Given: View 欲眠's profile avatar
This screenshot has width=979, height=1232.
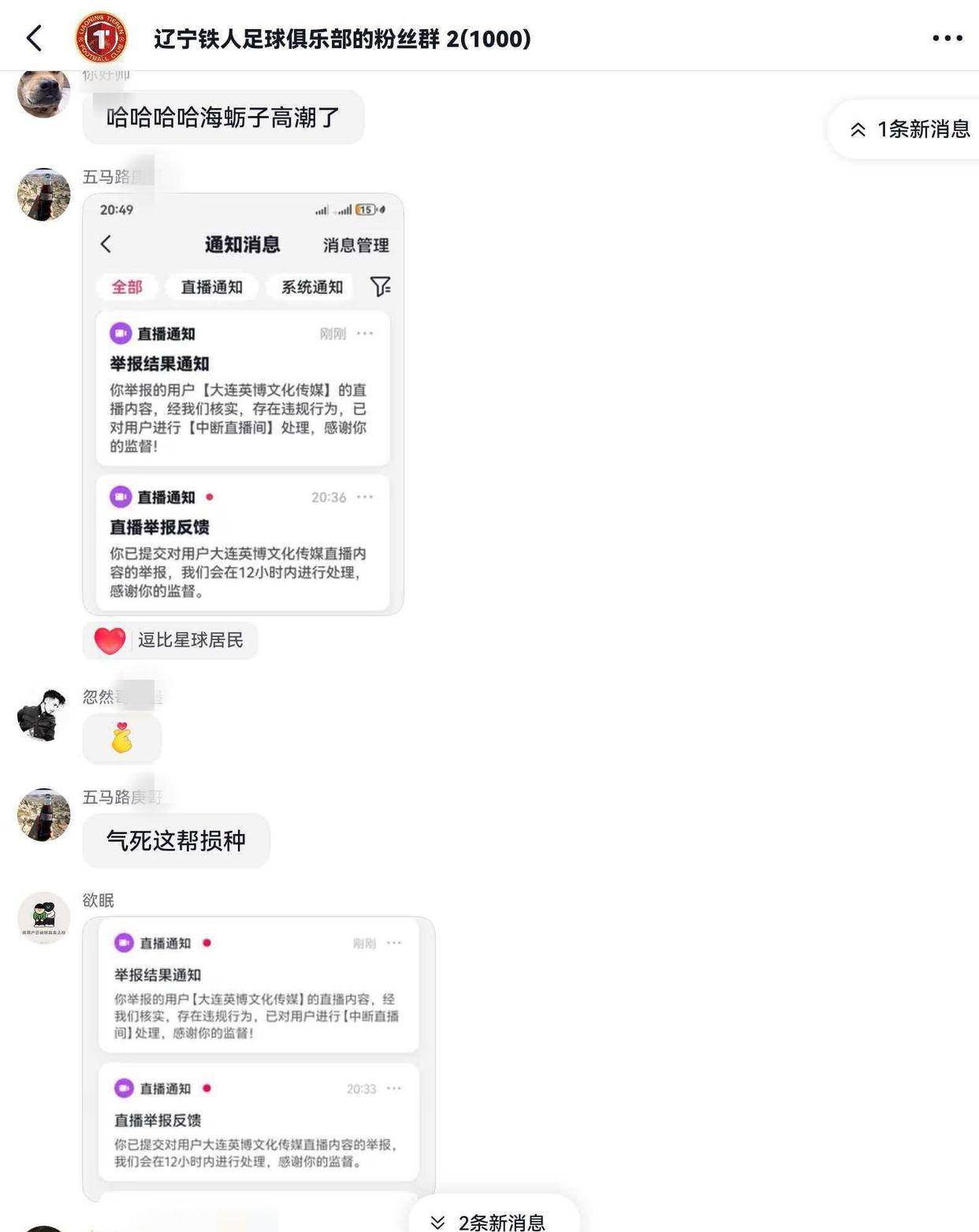Looking at the screenshot, I should (44, 917).
